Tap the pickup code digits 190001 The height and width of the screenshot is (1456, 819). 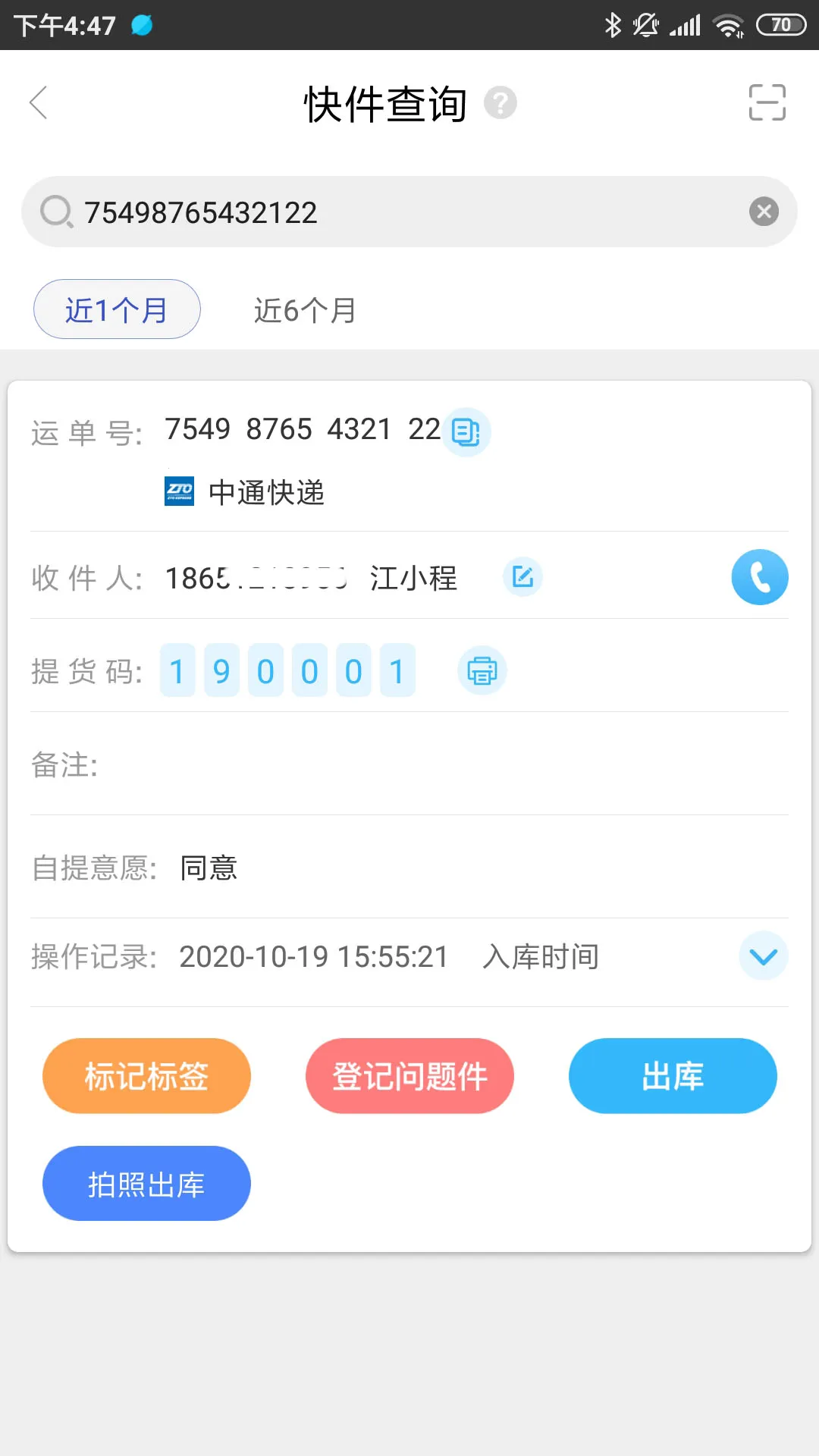pyautogui.click(x=287, y=670)
